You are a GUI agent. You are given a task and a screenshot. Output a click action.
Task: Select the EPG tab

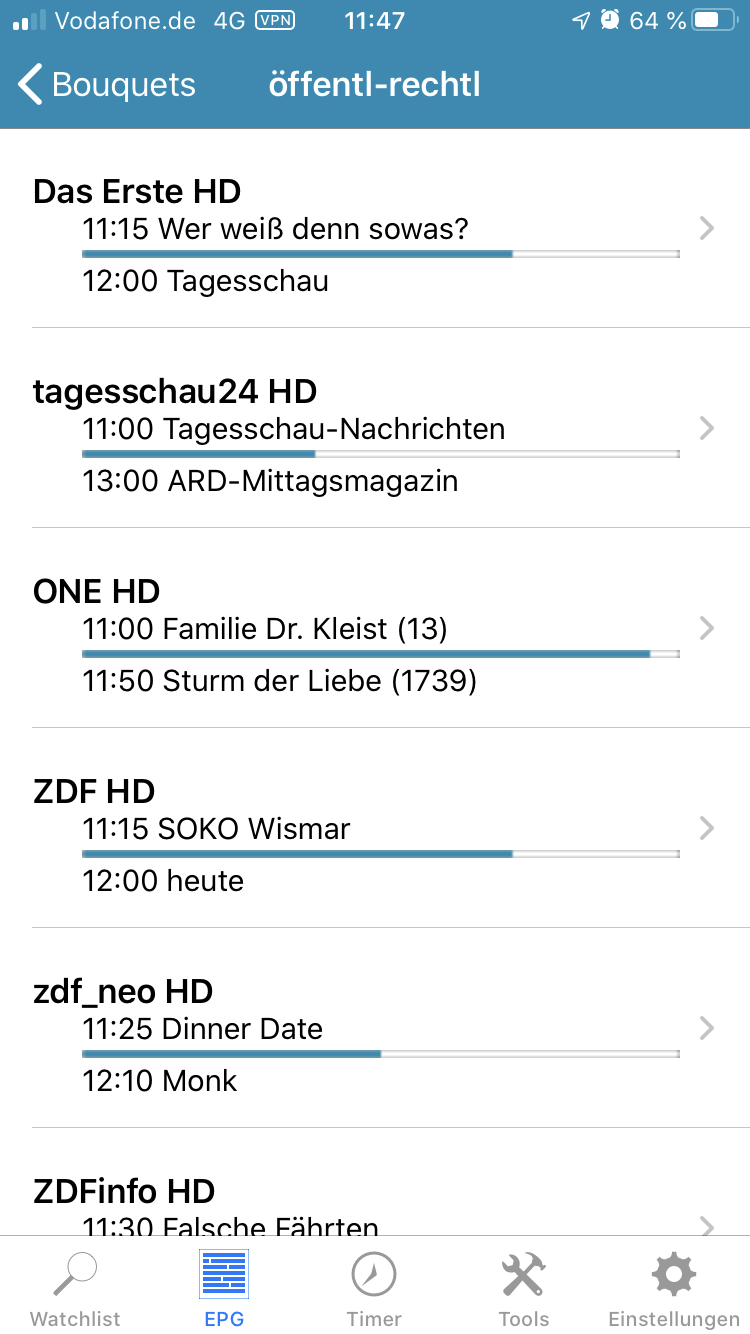224,1288
